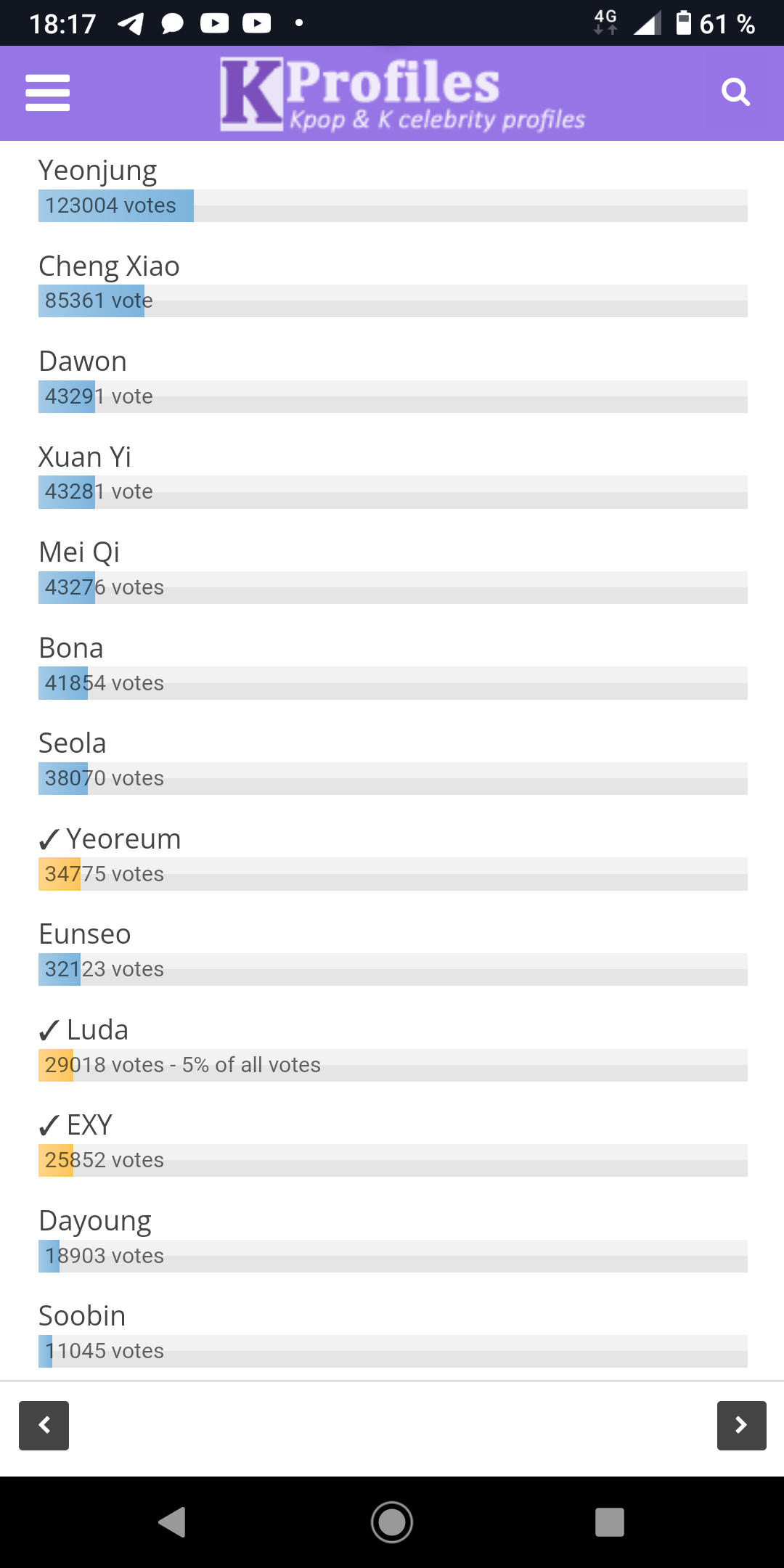The width and height of the screenshot is (784, 1568).
Task: Go to the Android home screen
Action: [x=392, y=1522]
